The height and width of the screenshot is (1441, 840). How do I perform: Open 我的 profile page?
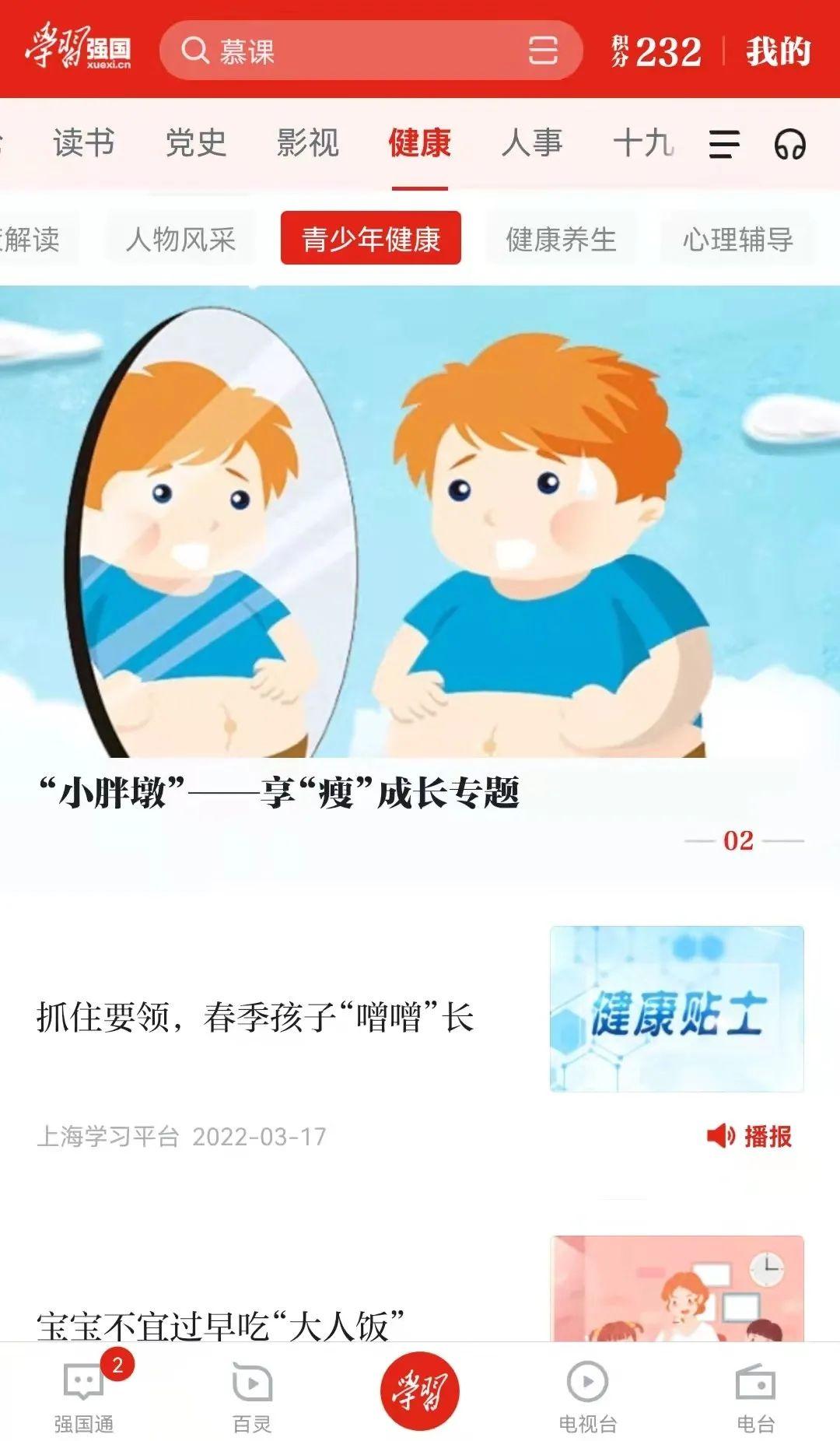coord(778,51)
